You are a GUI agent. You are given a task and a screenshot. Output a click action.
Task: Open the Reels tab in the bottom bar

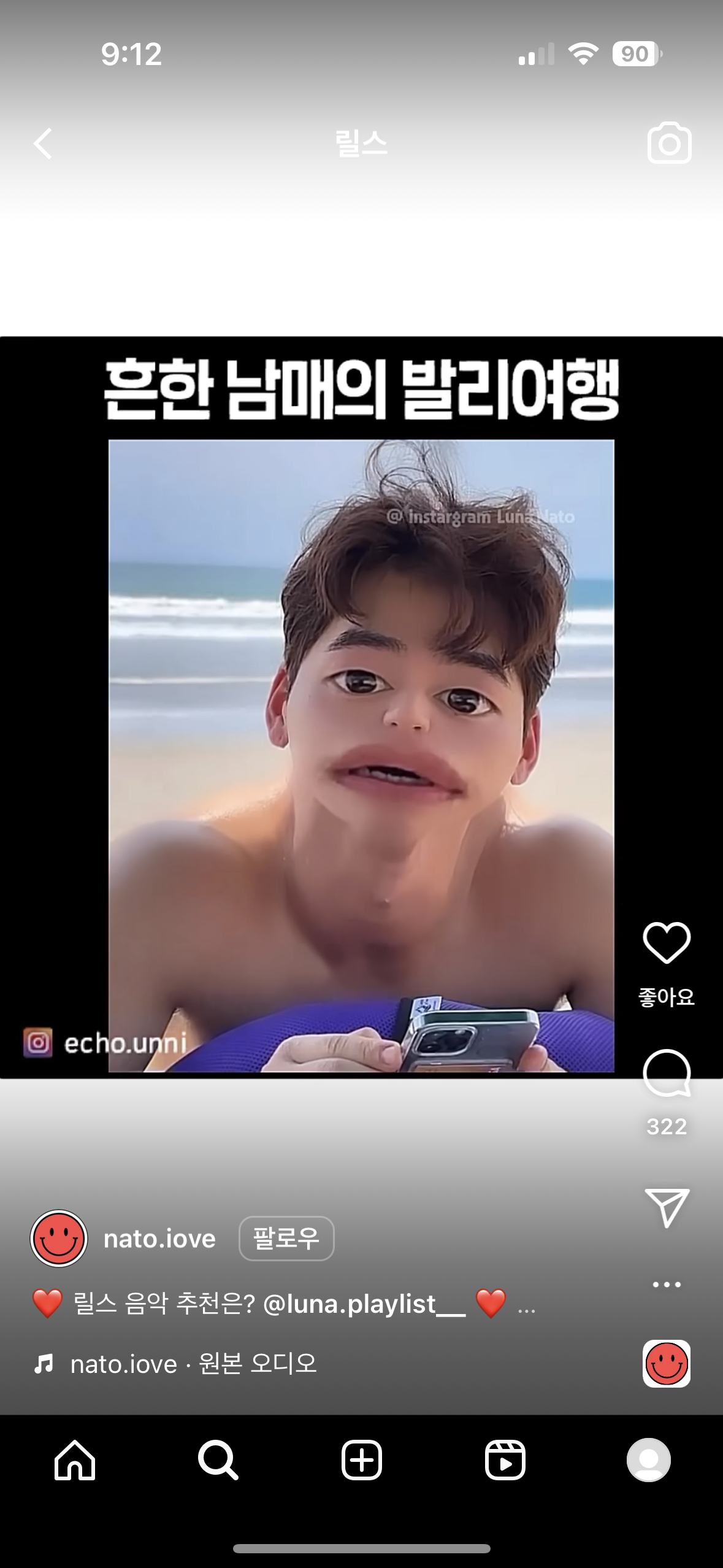[505, 1460]
